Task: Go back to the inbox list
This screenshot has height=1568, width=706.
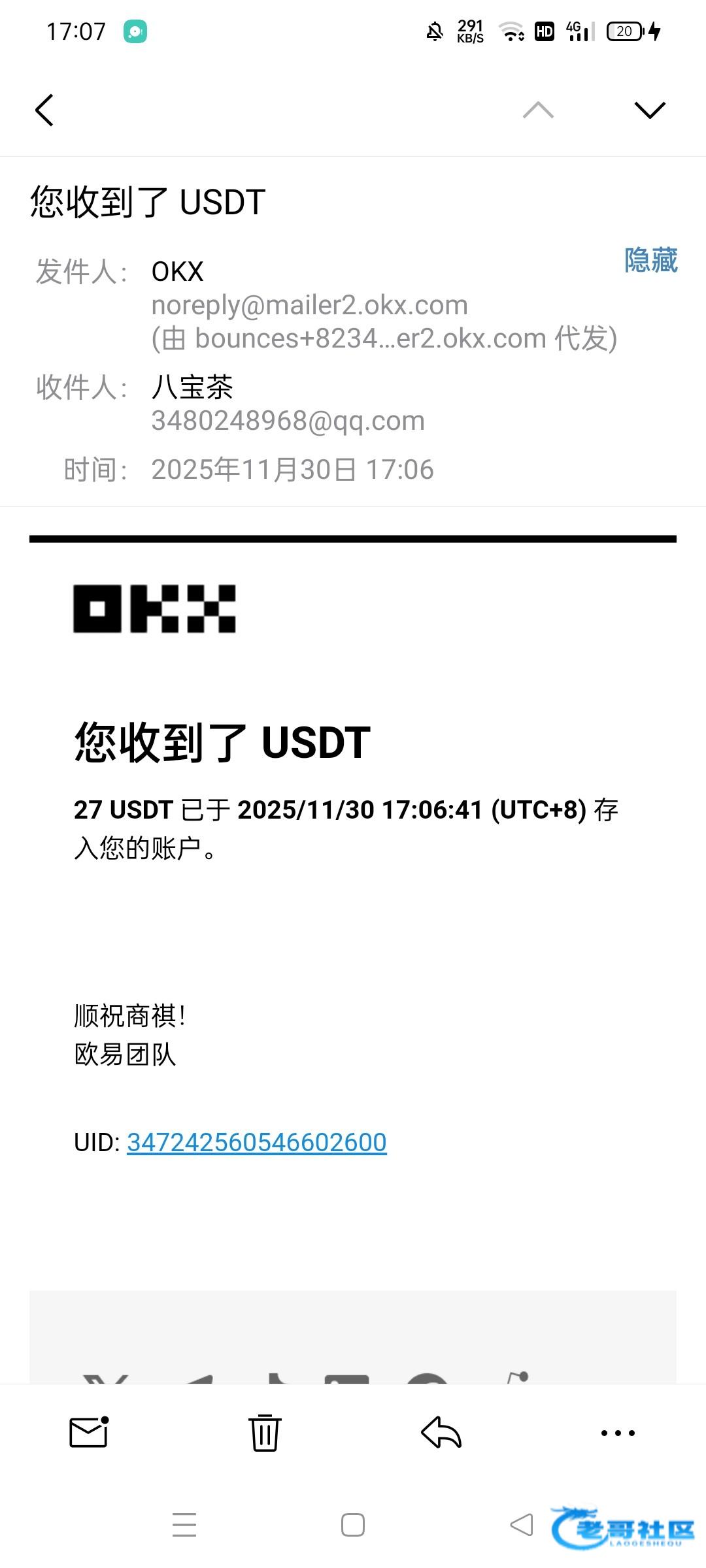Action: coord(44,110)
